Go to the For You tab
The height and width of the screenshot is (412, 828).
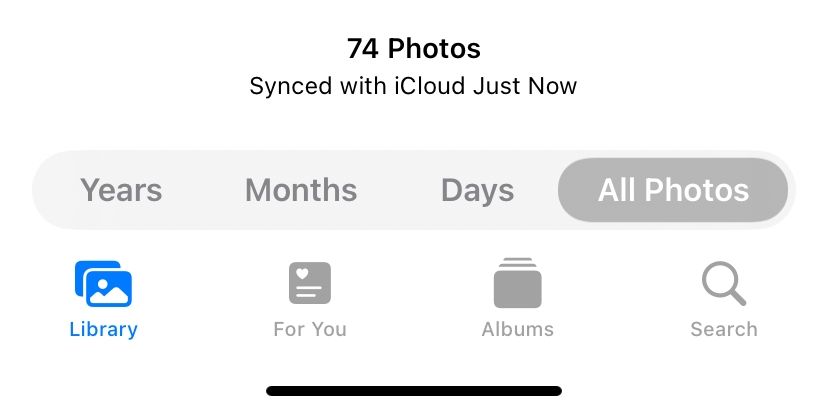click(x=310, y=299)
